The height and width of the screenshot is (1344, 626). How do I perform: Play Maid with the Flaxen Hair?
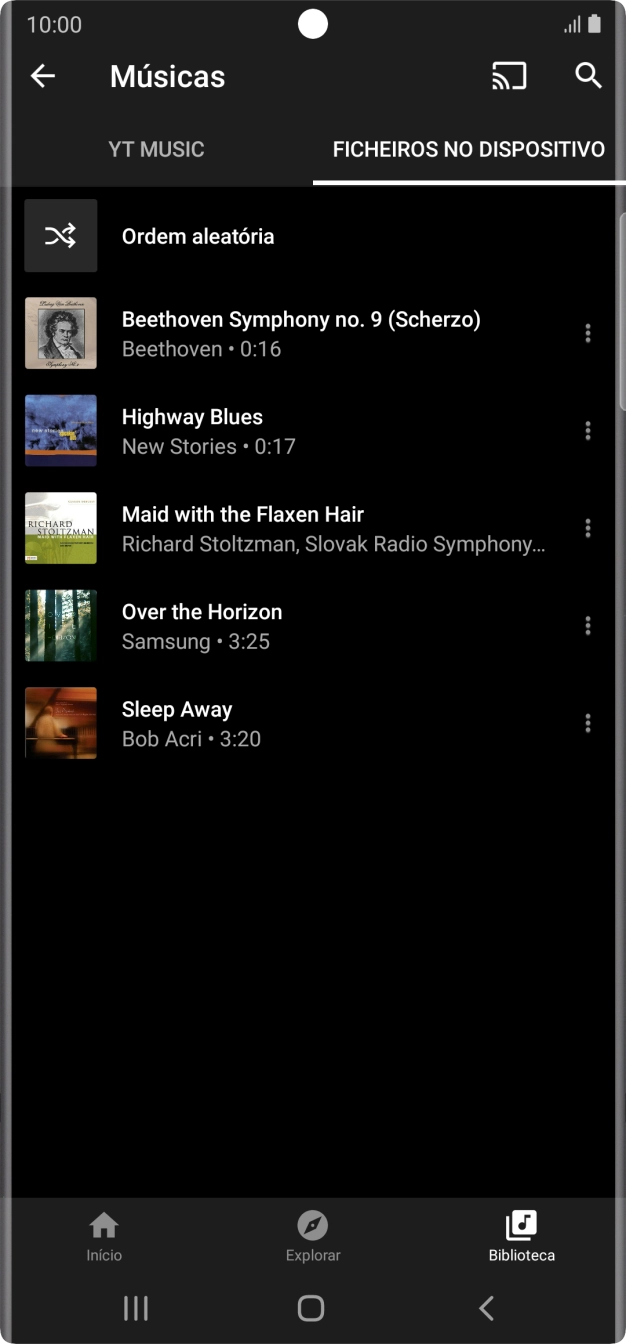pyautogui.click(x=300, y=528)
